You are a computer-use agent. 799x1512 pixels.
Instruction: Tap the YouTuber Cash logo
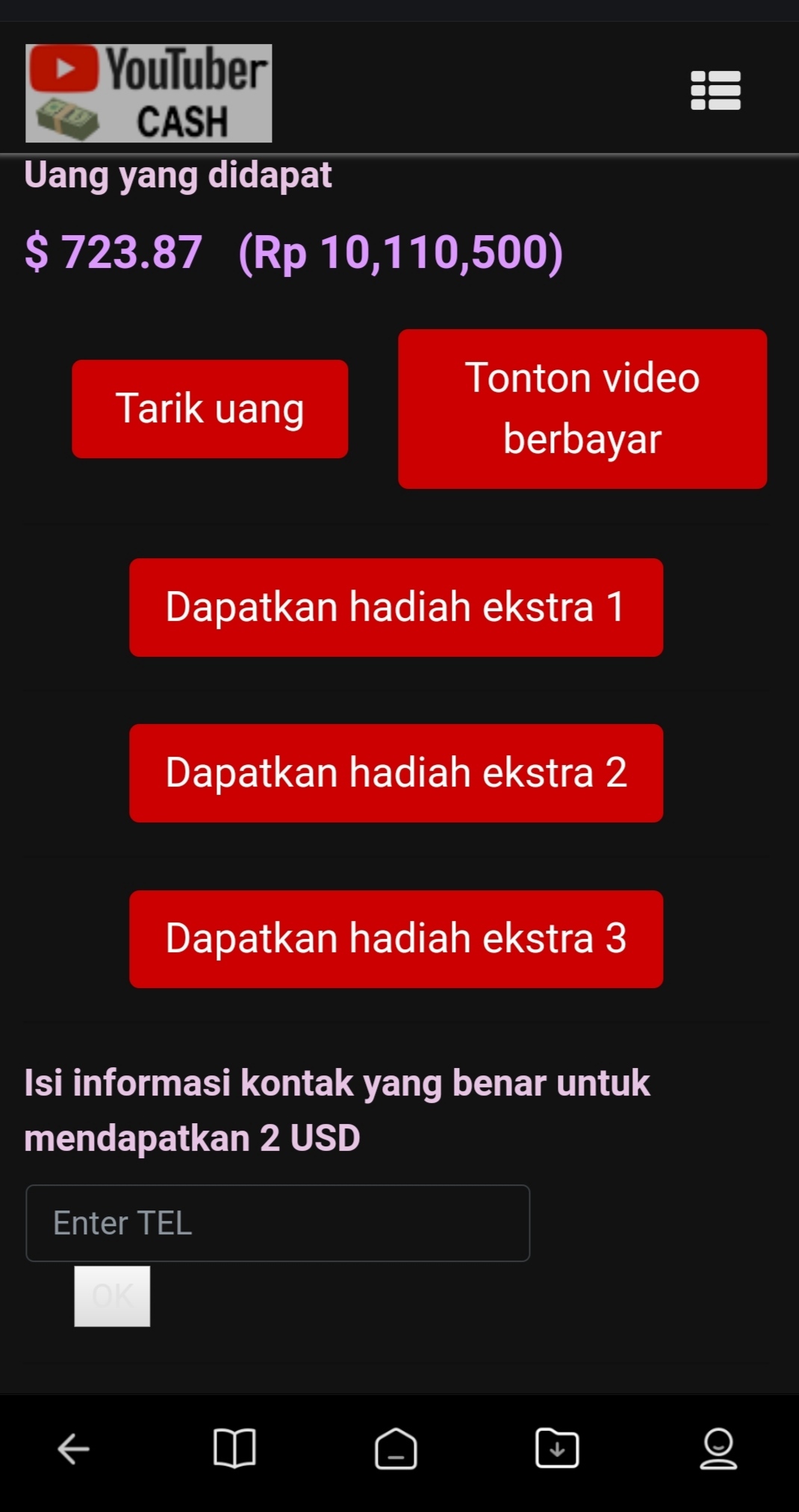tap(149, 93)
